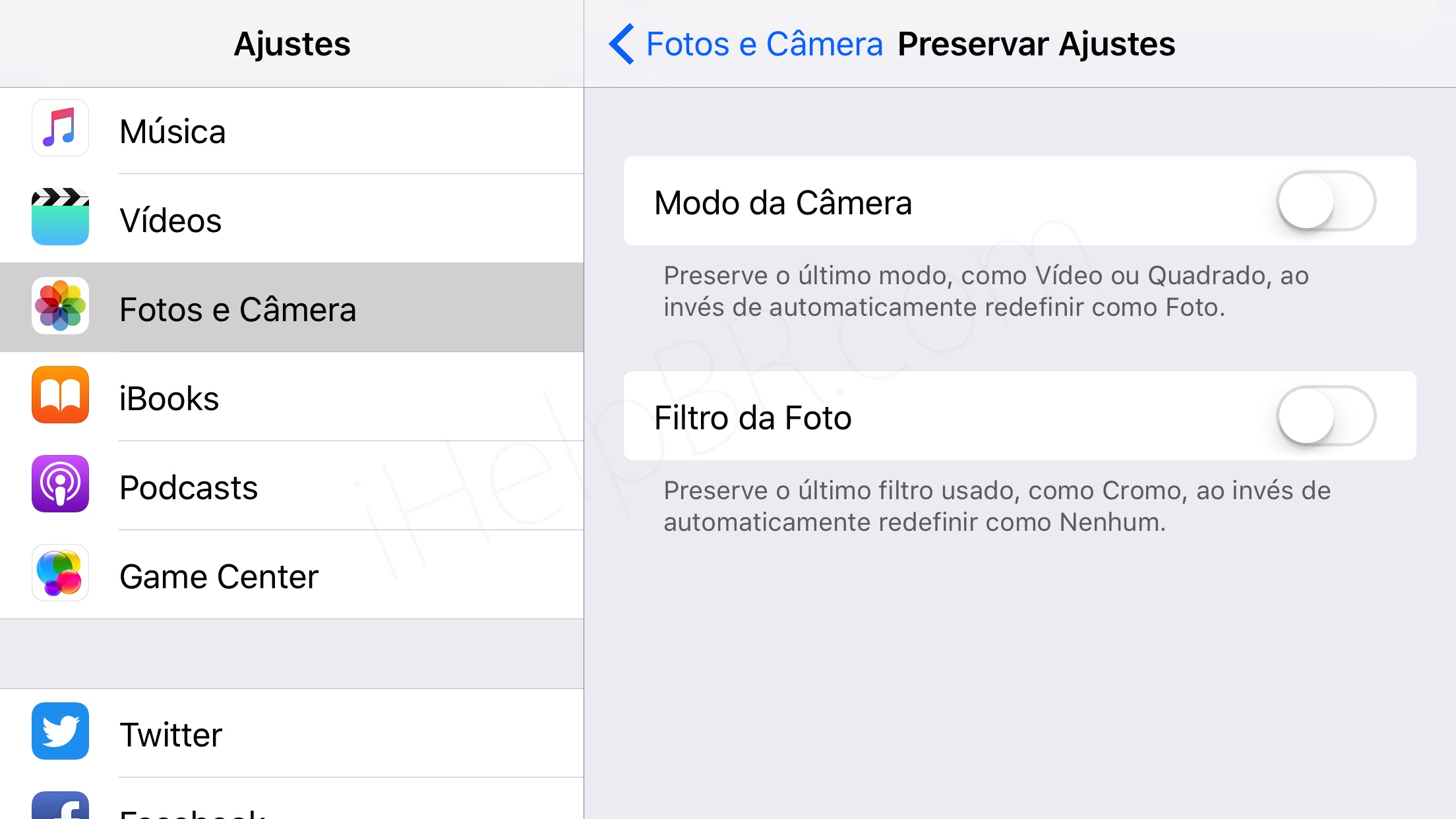Open Game Center settings
Image resolution: width=1456 pixels, height=819 pixels.
click(291, 575)
